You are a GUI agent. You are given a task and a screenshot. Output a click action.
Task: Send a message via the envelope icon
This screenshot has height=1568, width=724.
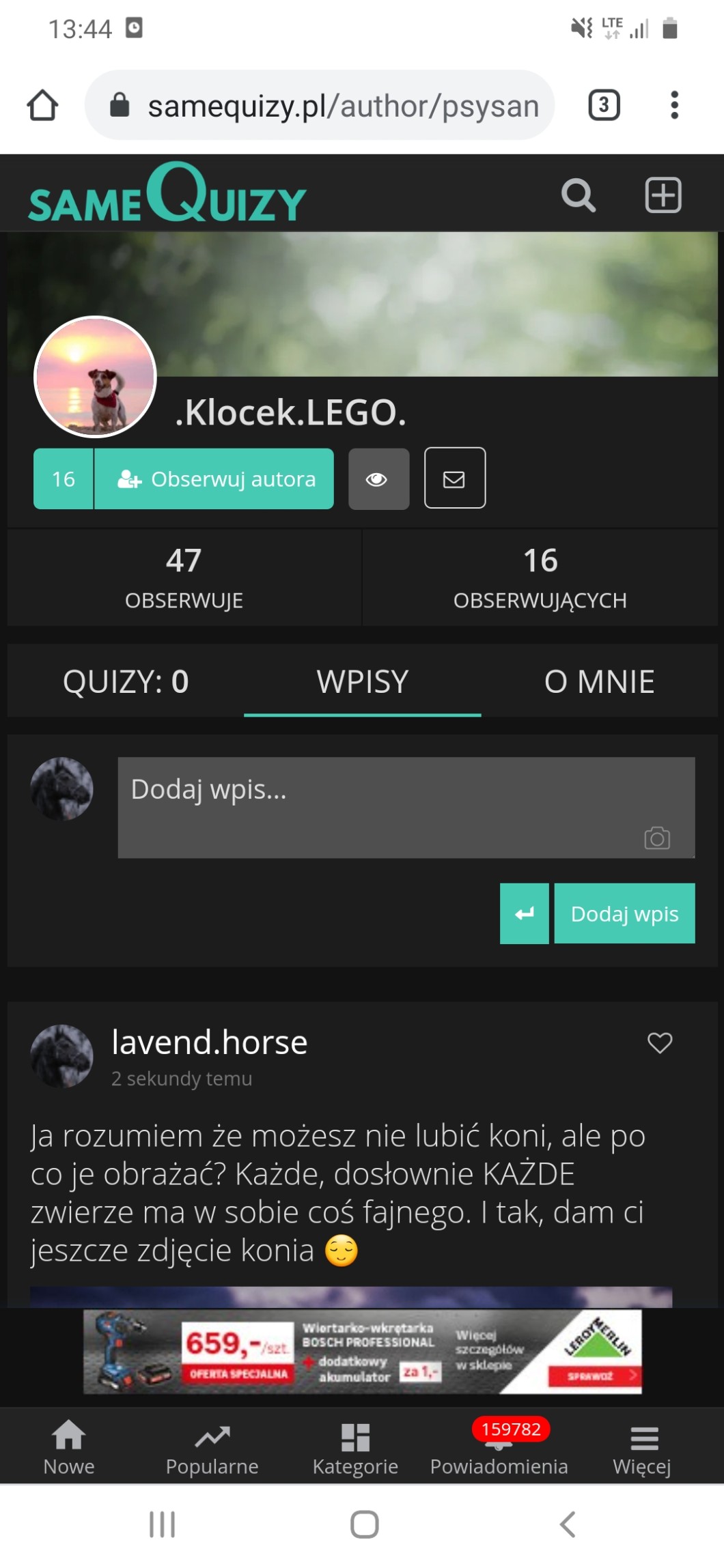(x=455, y=478)
